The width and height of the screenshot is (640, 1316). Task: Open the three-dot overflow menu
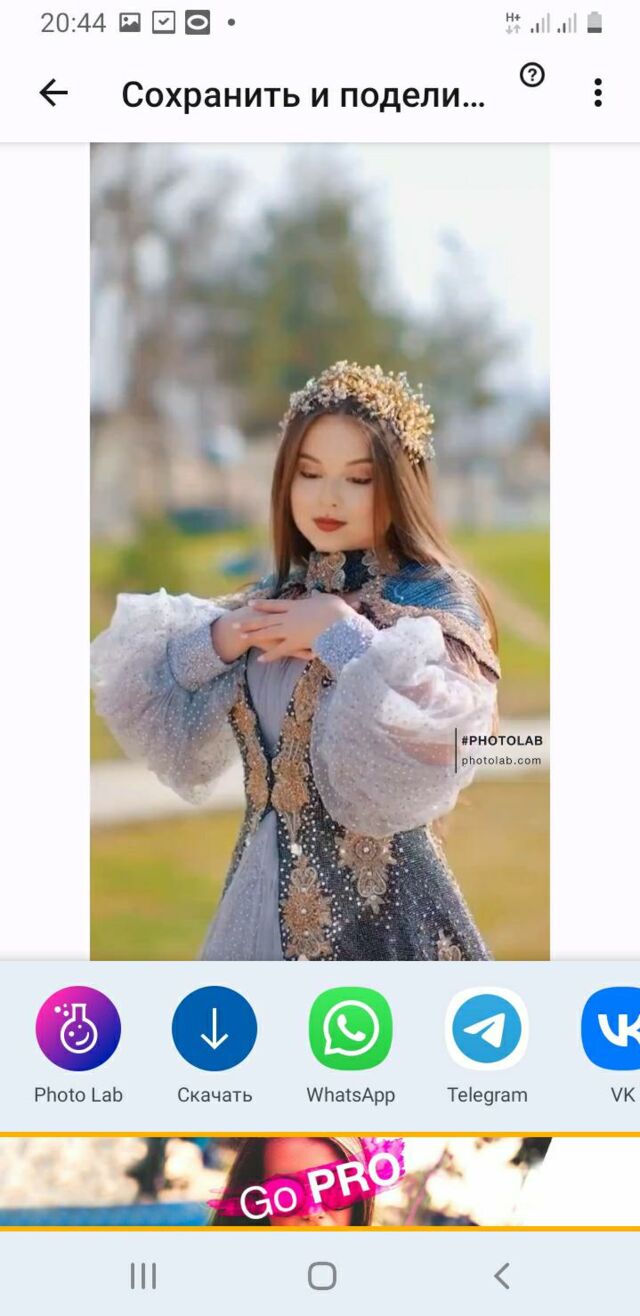tap(597, 94)
